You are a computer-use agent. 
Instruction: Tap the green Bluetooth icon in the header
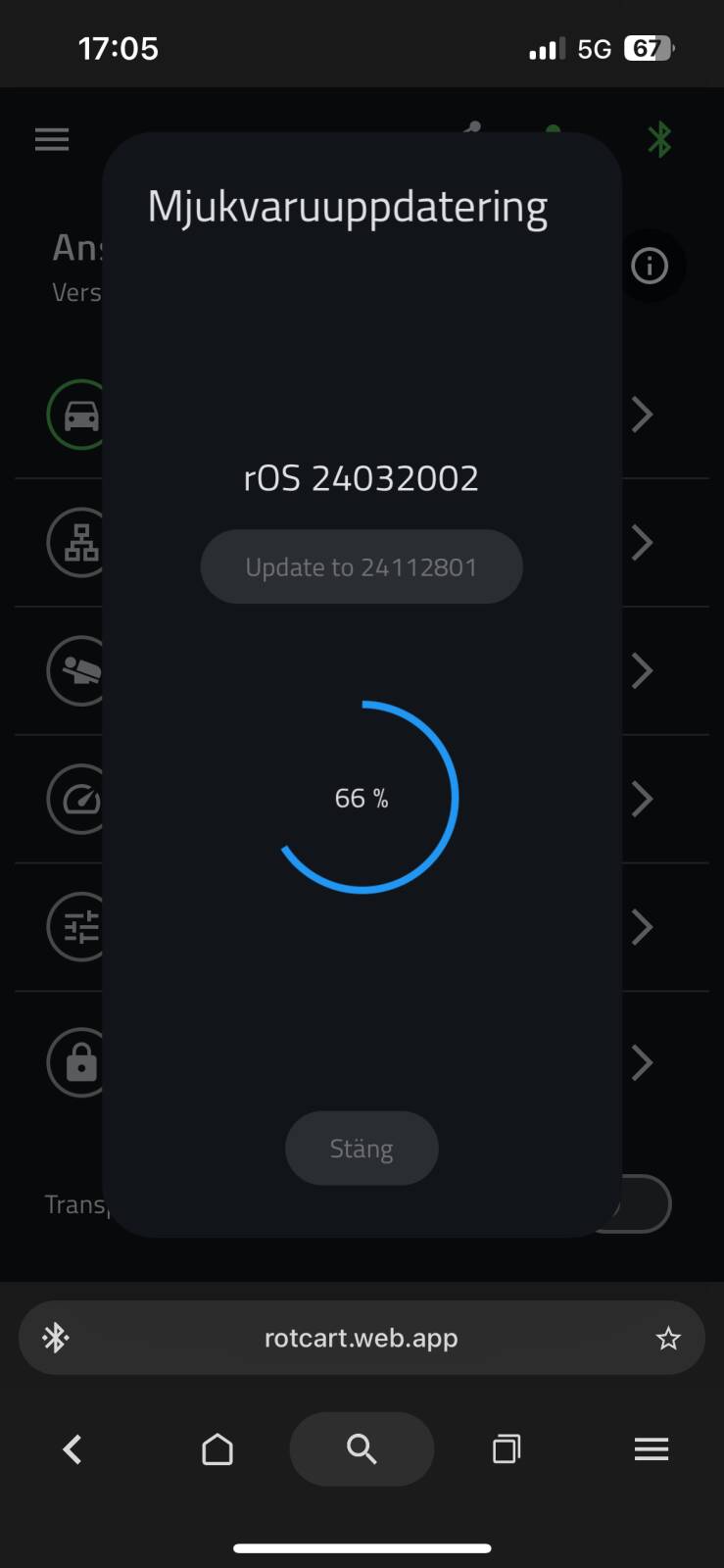point(659,139)
